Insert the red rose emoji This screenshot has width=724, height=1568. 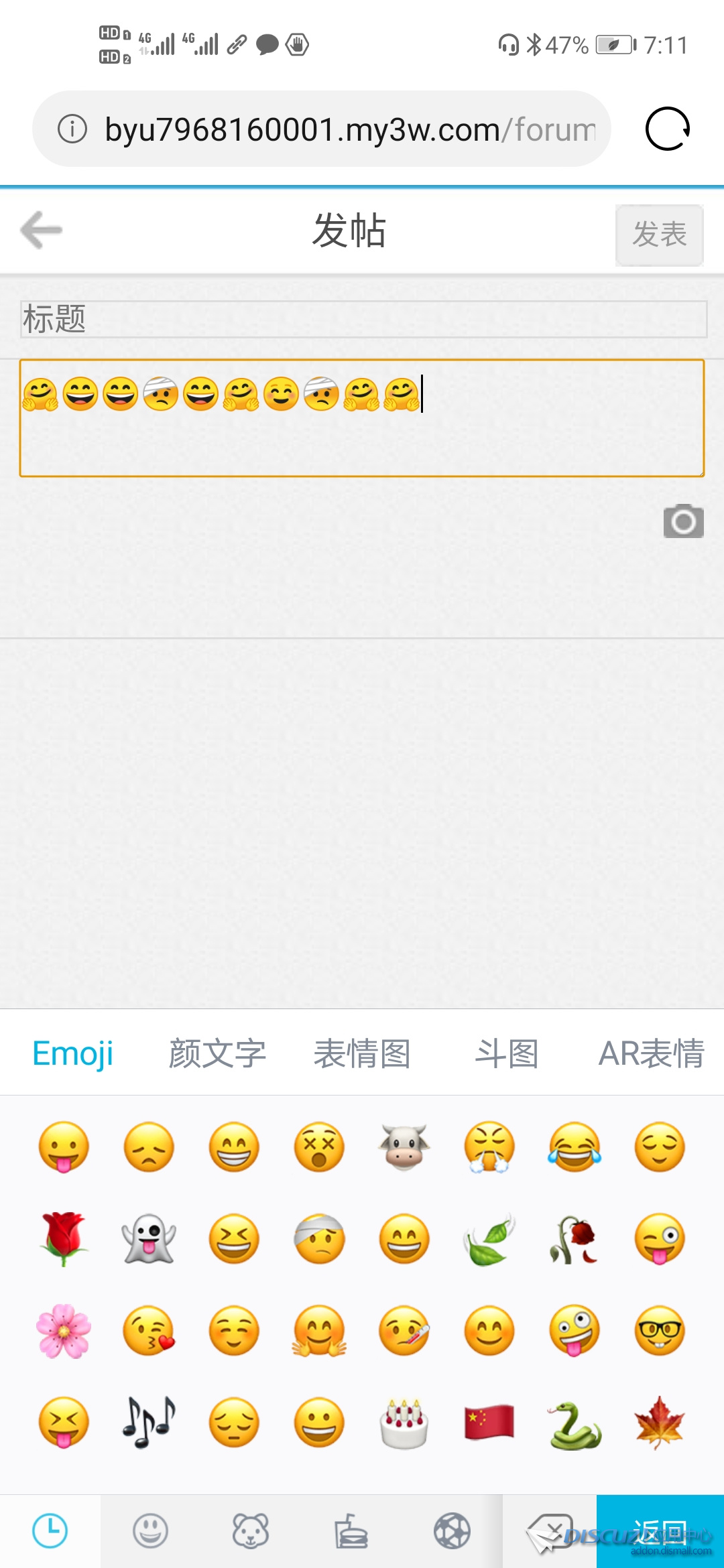tap(64, 1238)
